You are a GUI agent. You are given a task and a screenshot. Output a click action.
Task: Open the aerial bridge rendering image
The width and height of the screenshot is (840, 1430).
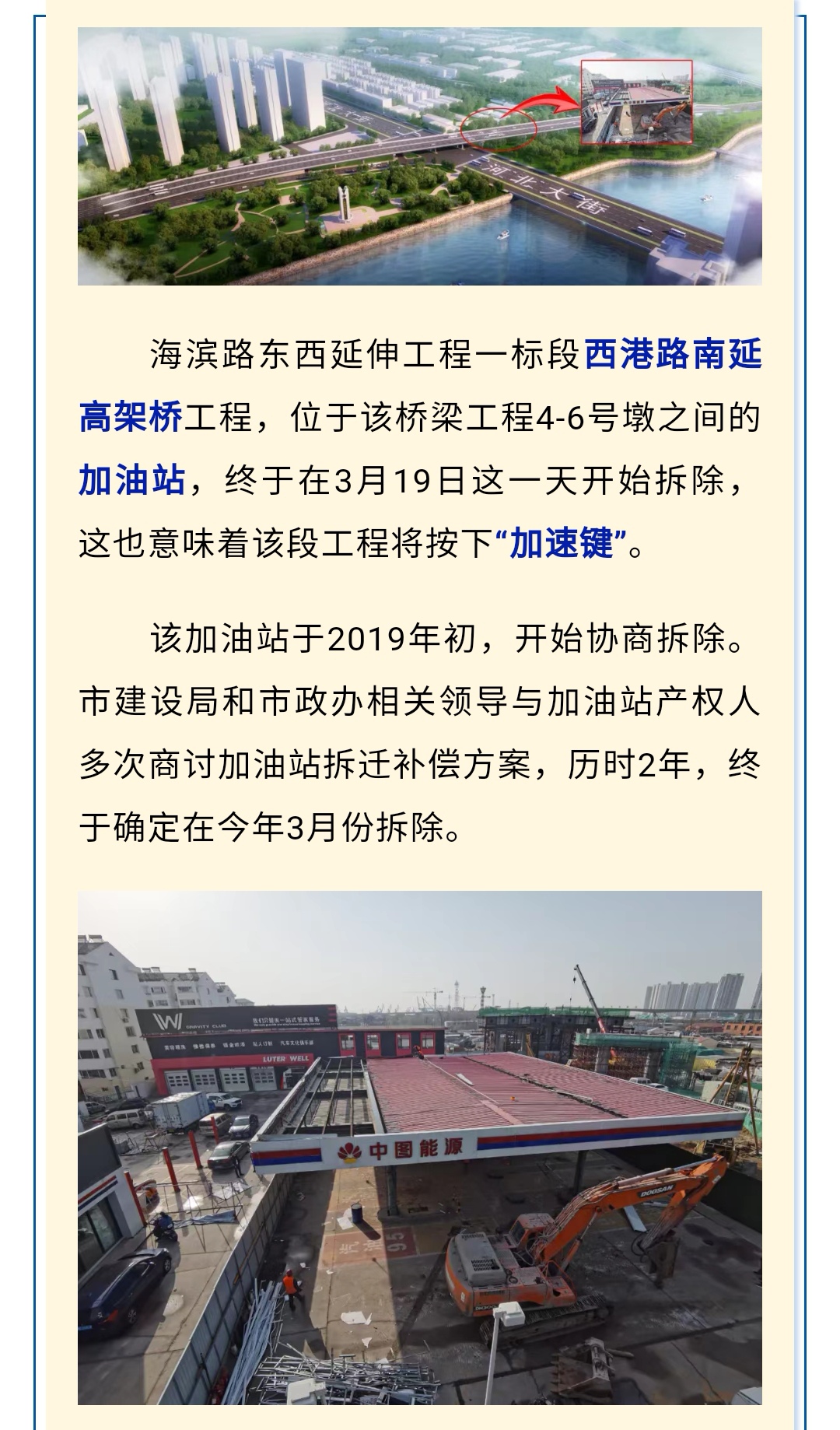(420, 156)
